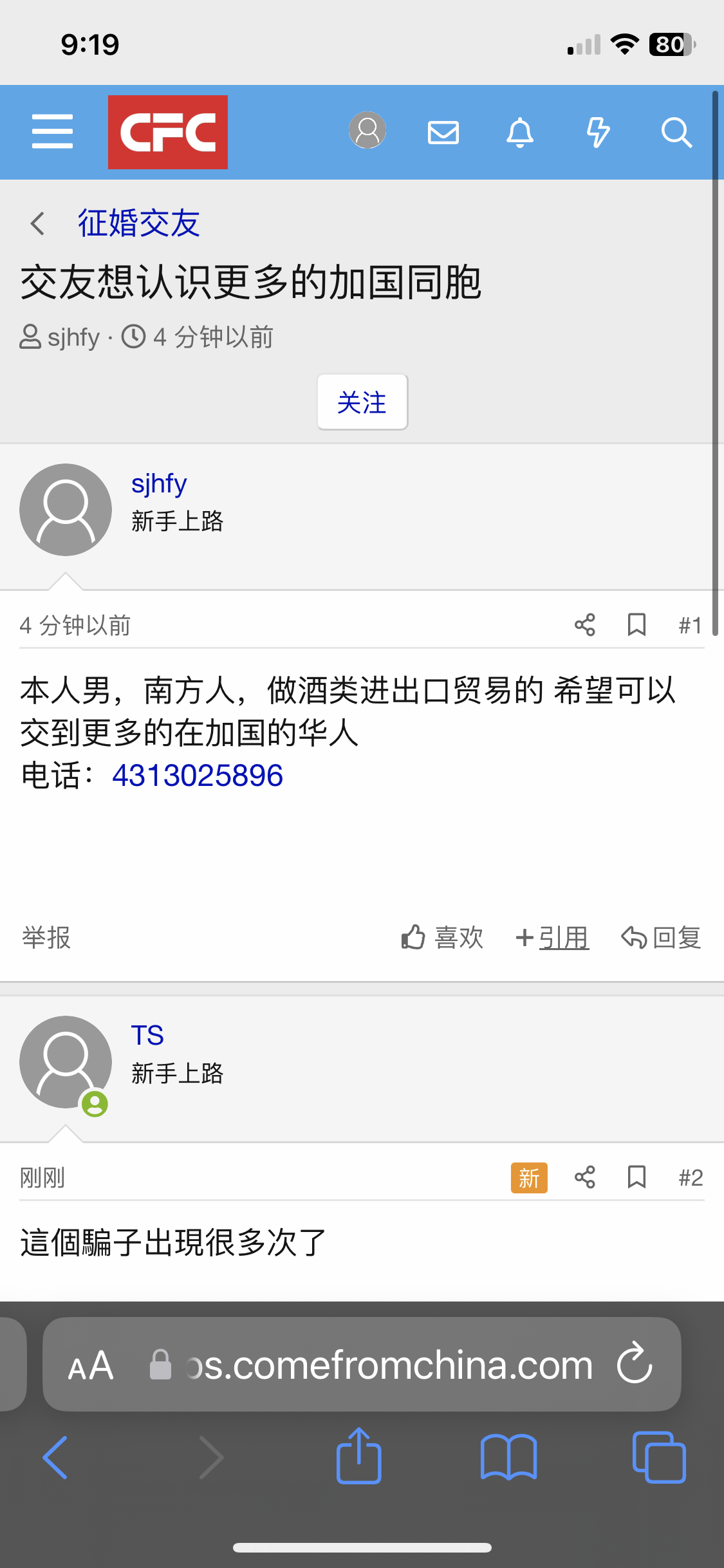
Task: Open sjhfy's profile from post header
Action: [159, 483]
